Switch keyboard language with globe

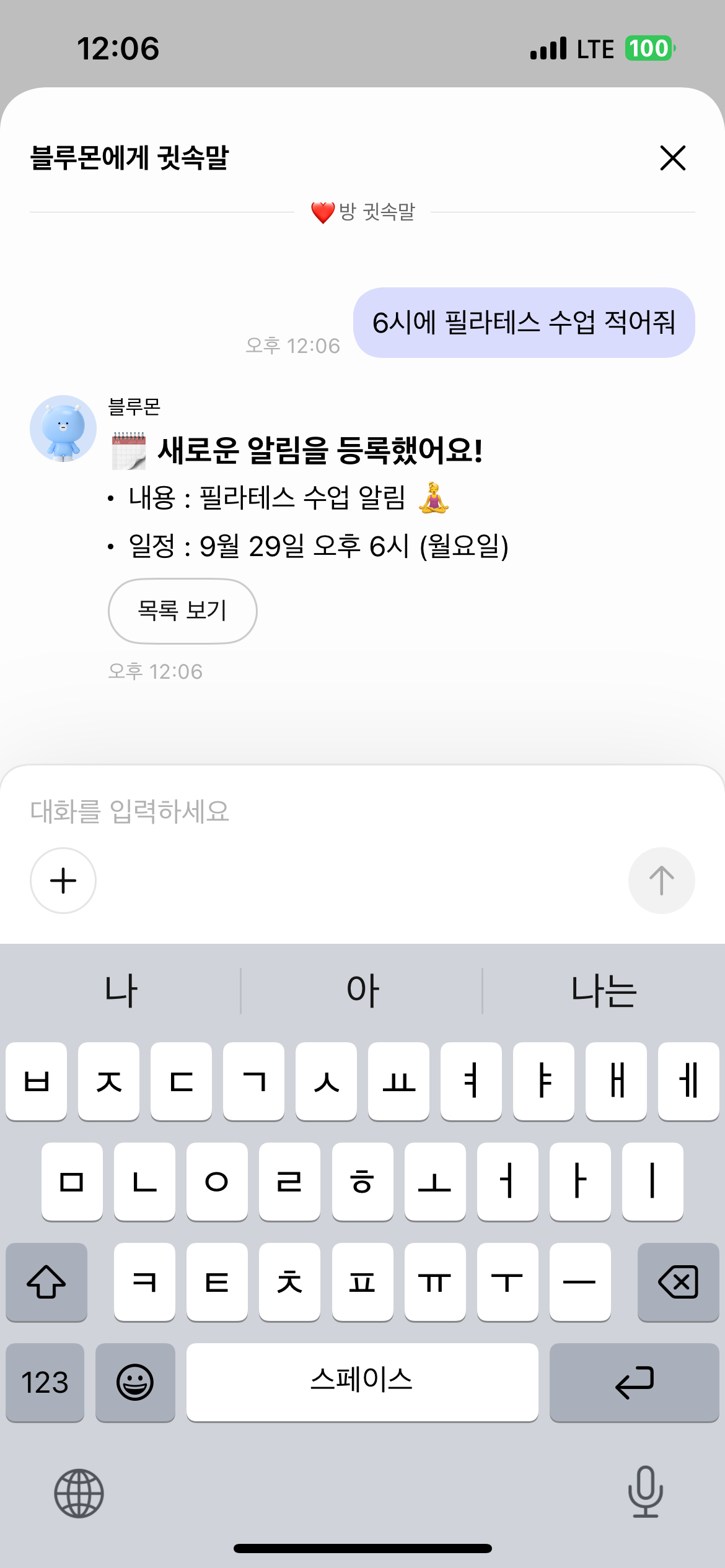pos(79,1492)
